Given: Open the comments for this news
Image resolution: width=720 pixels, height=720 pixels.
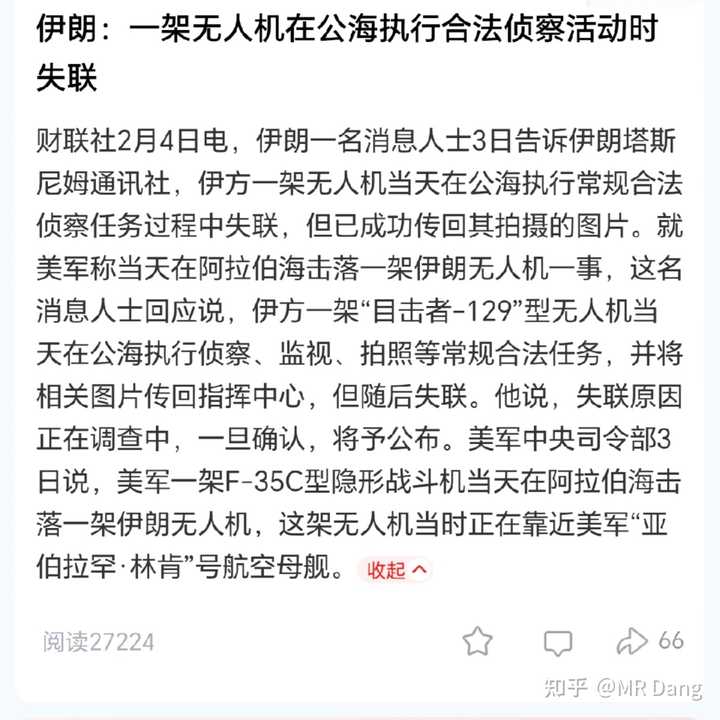Looking at the screenshot, I should [557, 642].
